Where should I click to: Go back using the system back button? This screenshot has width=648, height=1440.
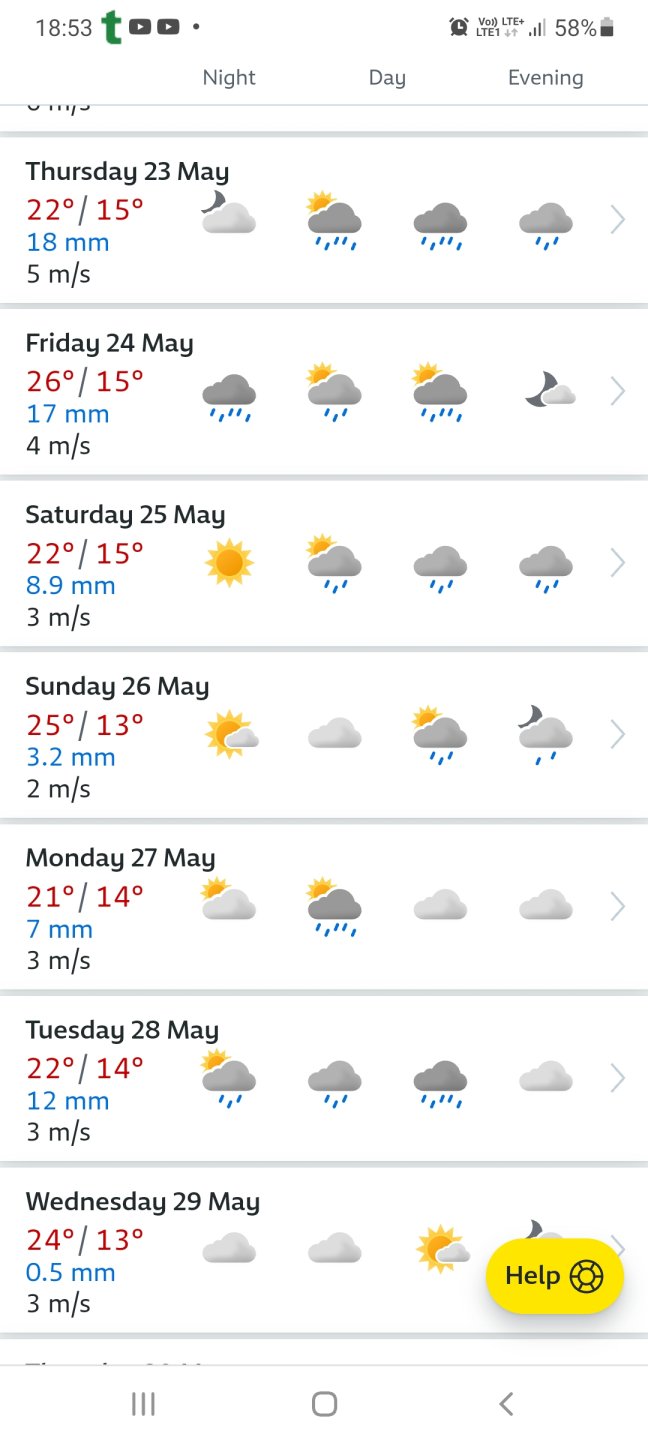506,1404
